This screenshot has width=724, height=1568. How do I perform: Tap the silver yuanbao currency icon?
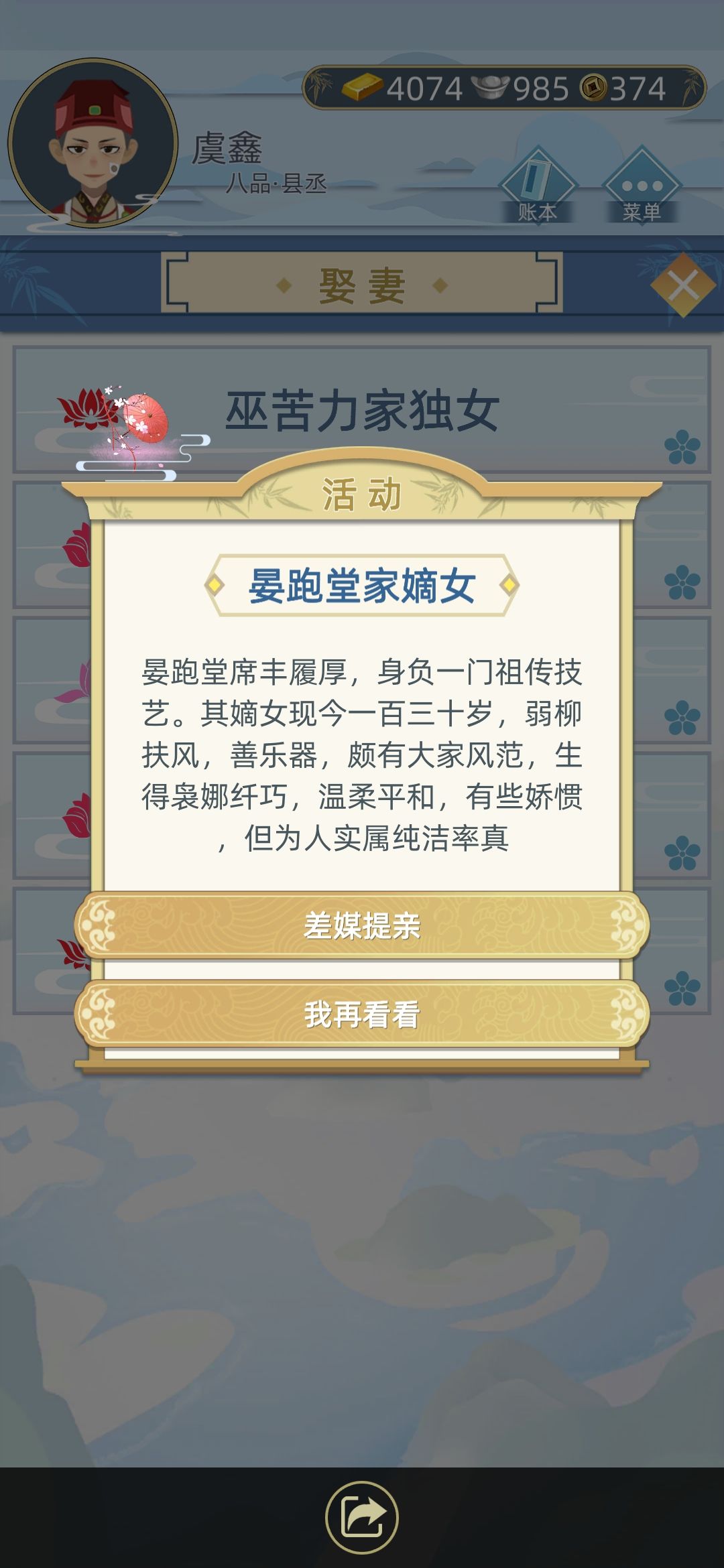pyautogui.click(x=488, y=88)
